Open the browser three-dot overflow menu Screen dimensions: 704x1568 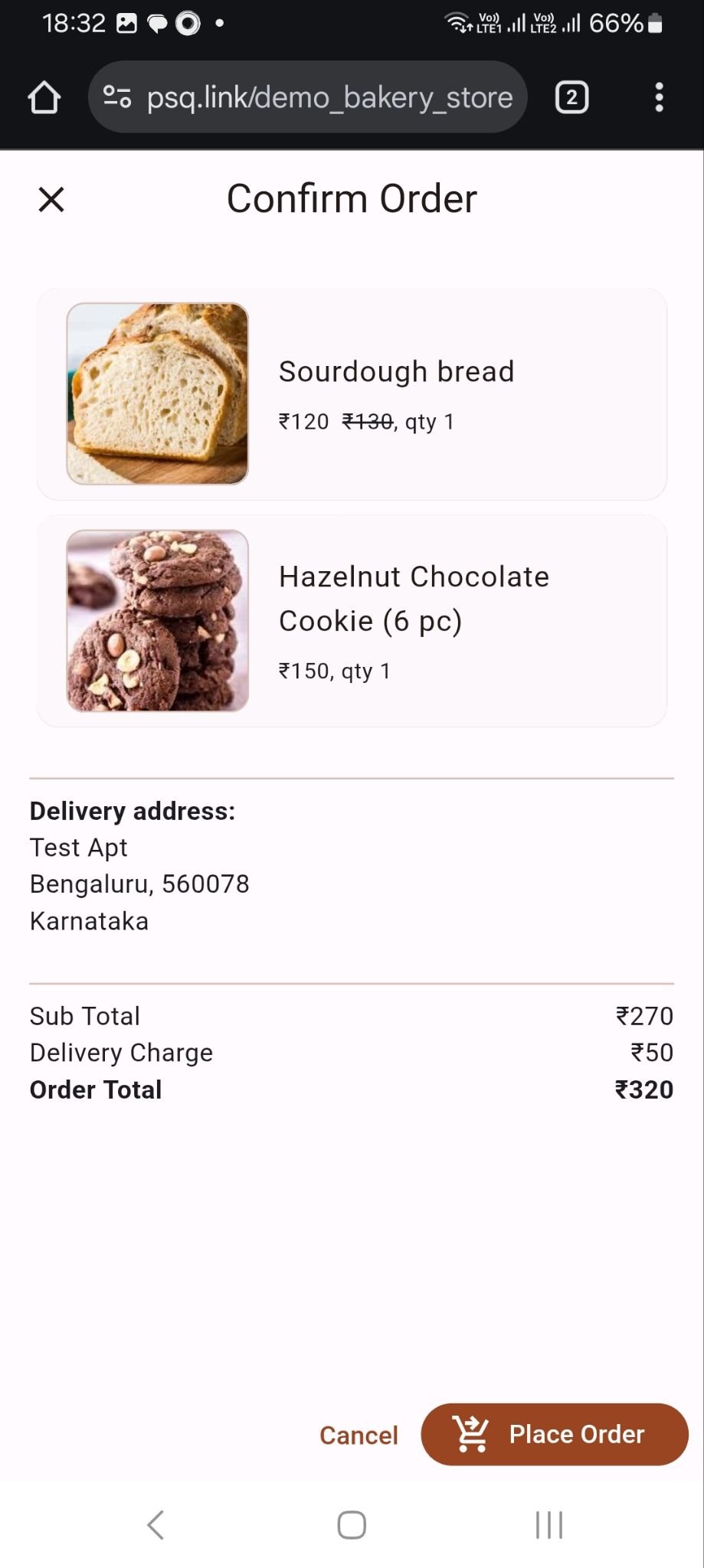(x=660, y=97)
